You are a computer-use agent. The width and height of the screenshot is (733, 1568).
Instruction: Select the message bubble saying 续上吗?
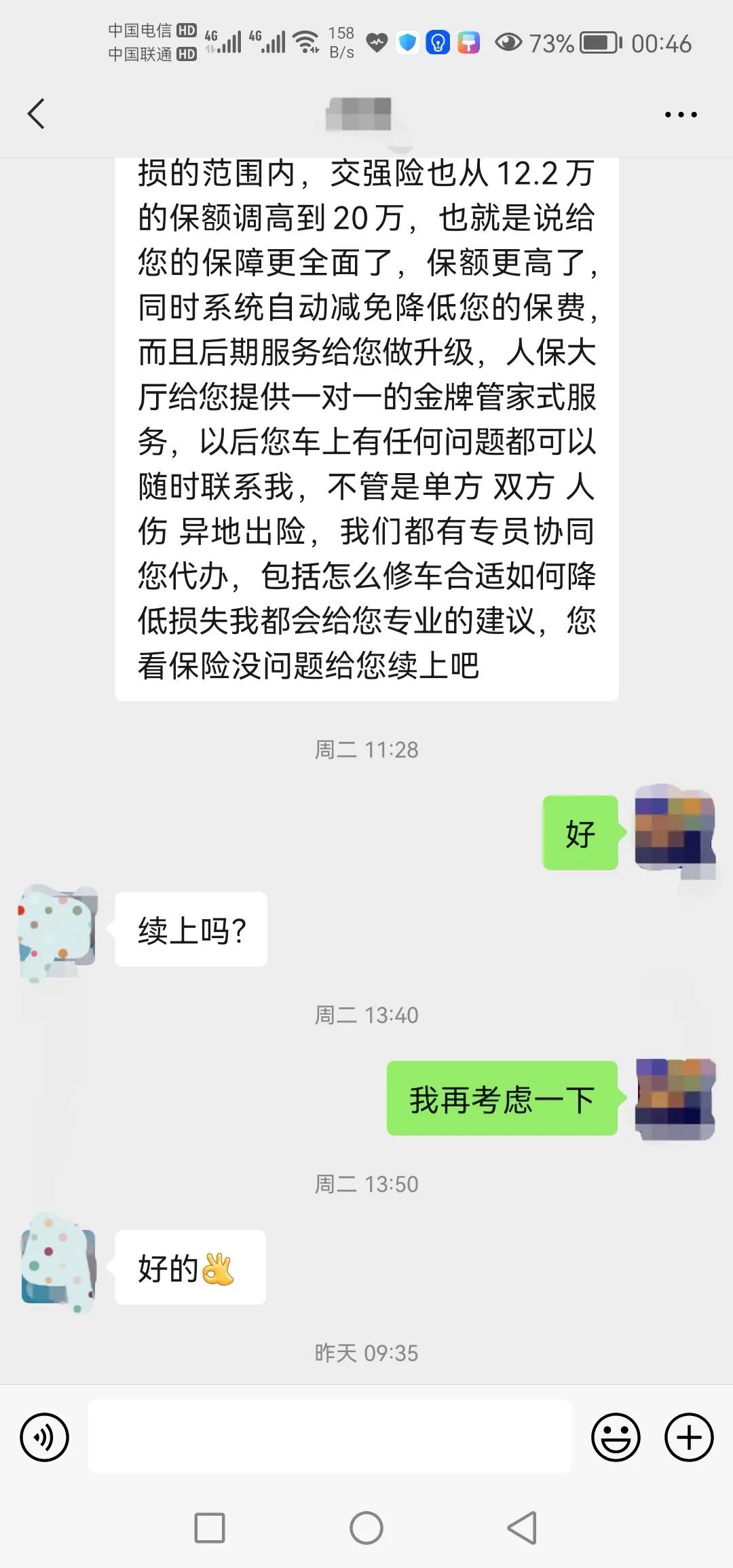click(192, 931)
